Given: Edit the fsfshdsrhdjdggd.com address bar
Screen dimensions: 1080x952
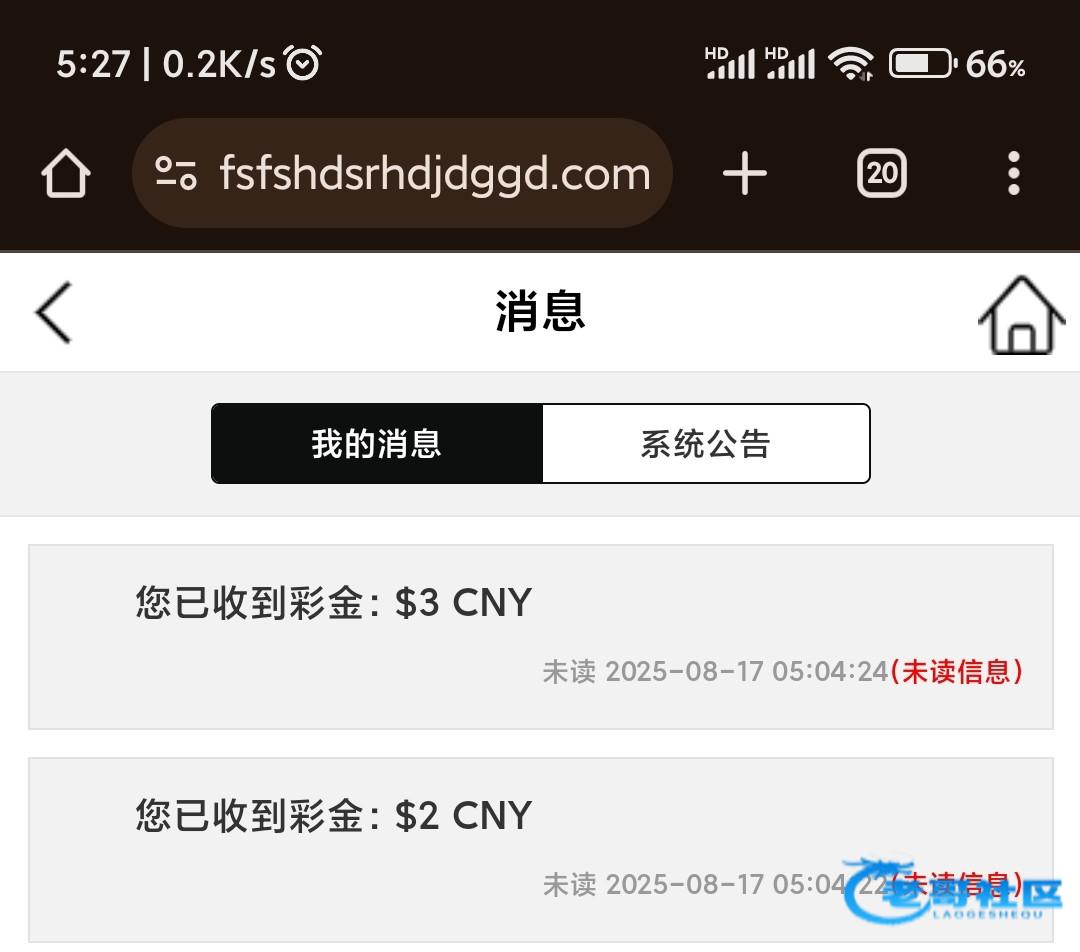Looking at the screenshot, I should [435, 174].
